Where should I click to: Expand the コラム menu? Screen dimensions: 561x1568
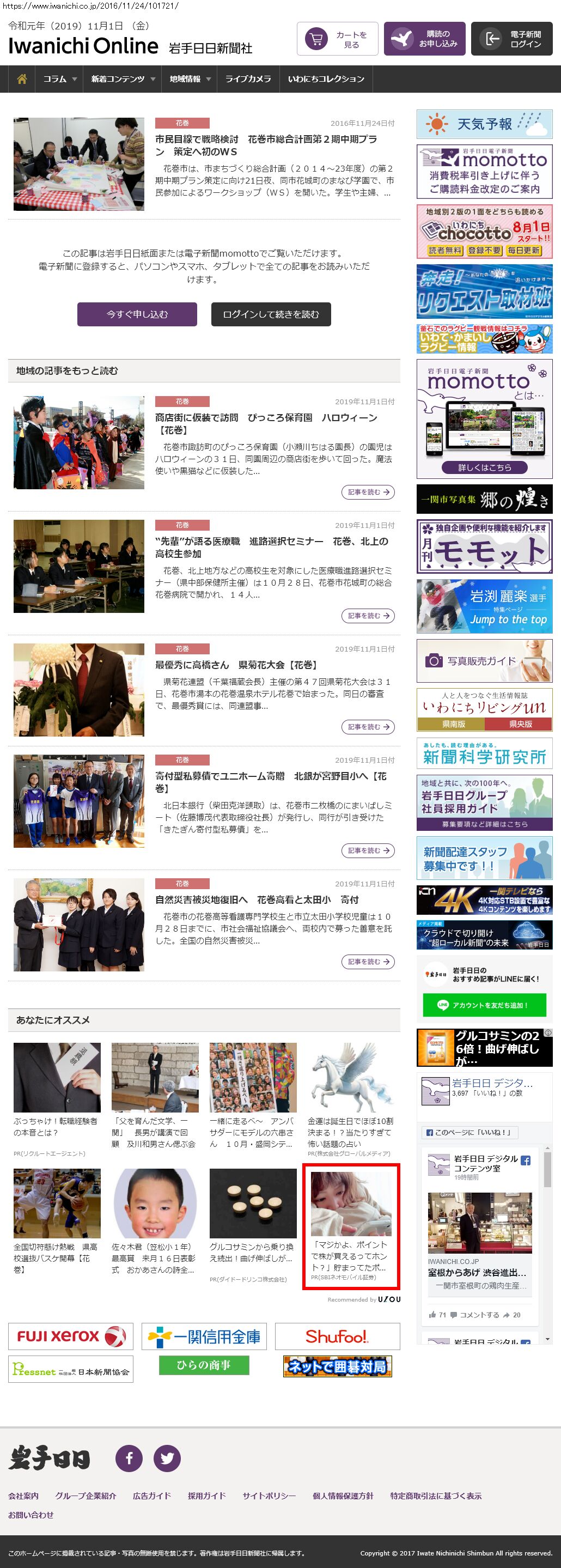pyautogui.click(x=59, y=79)
